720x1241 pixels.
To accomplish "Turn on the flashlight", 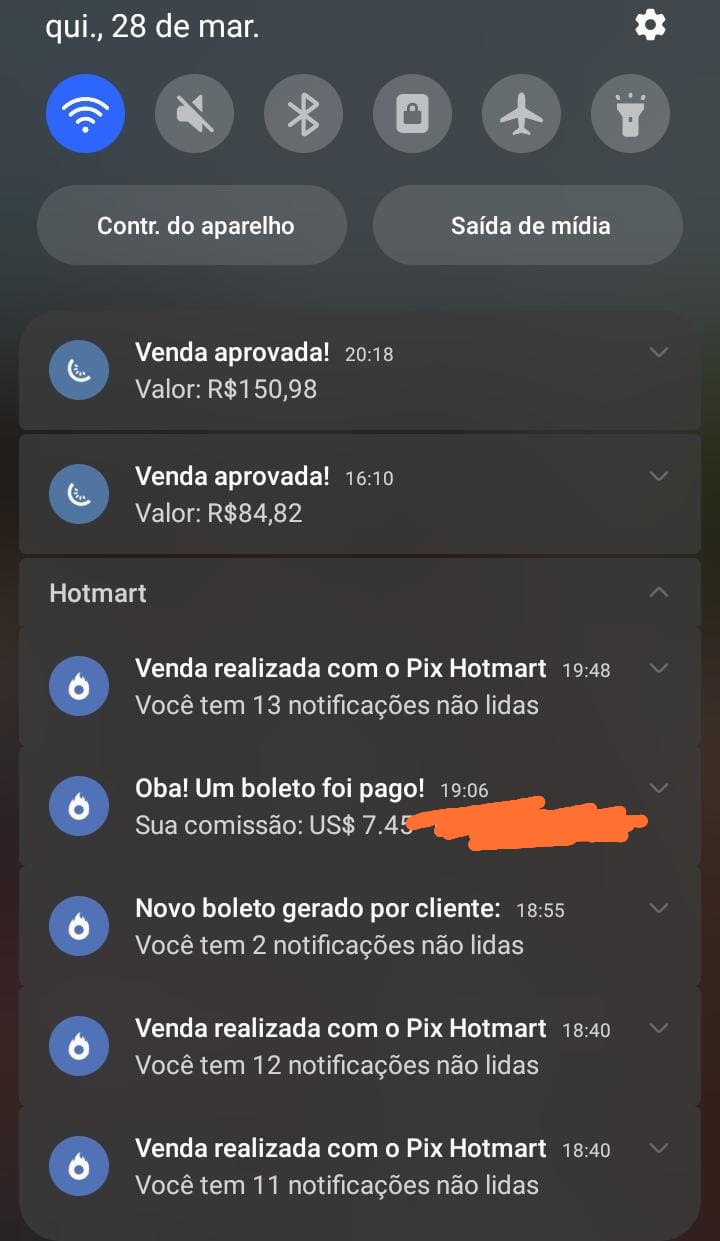I will [631, 115].
